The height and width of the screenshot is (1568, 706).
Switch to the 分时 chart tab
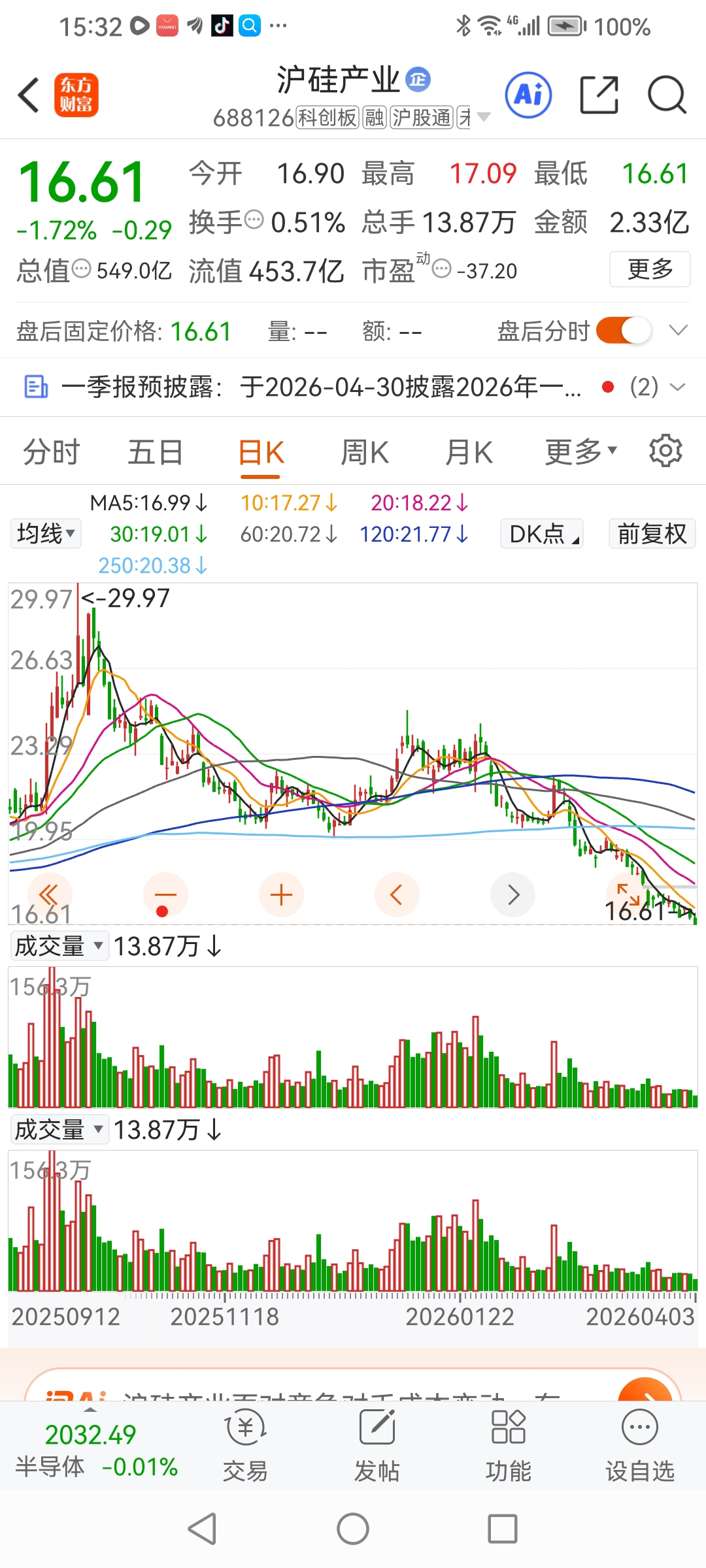click(x=51, y=452)
